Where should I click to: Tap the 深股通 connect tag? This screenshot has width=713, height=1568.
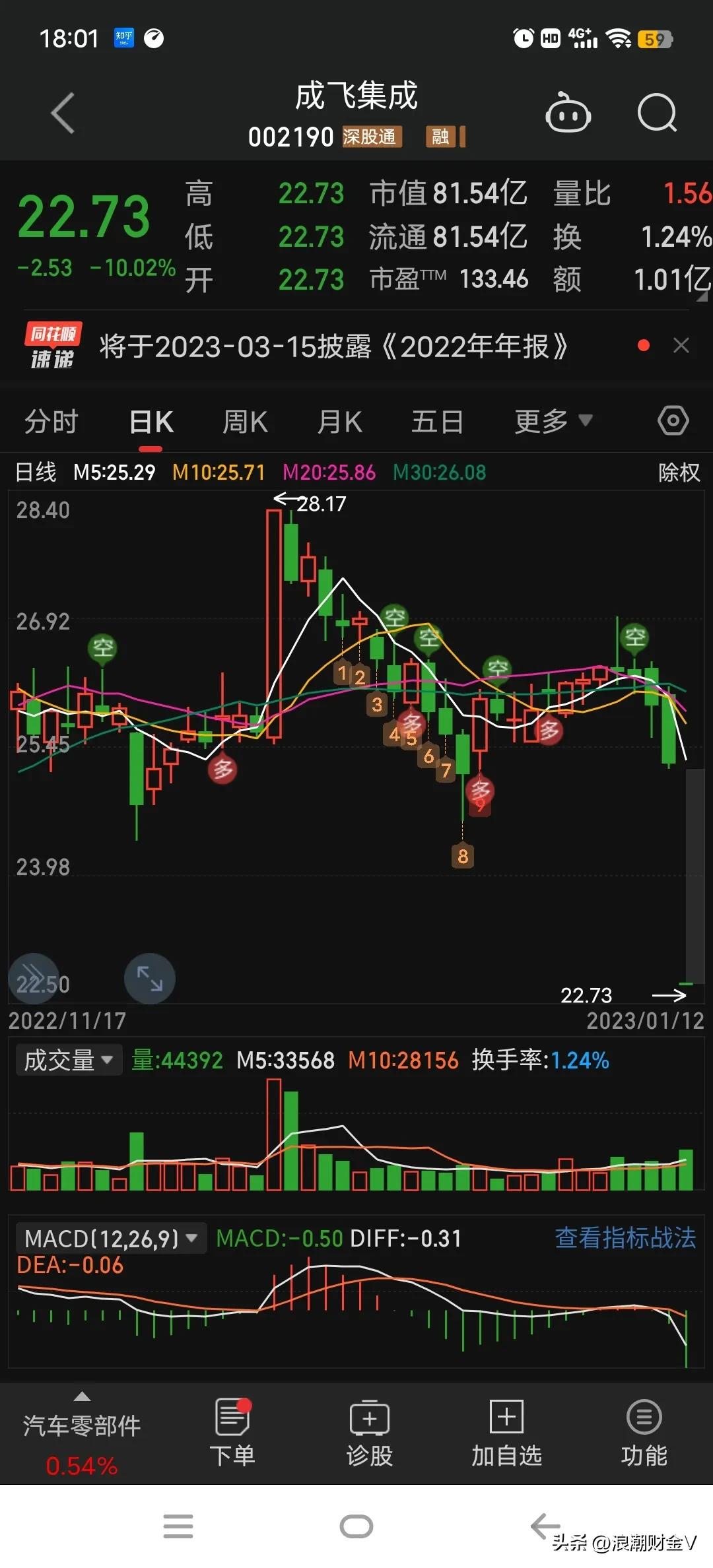click(371, 137)
